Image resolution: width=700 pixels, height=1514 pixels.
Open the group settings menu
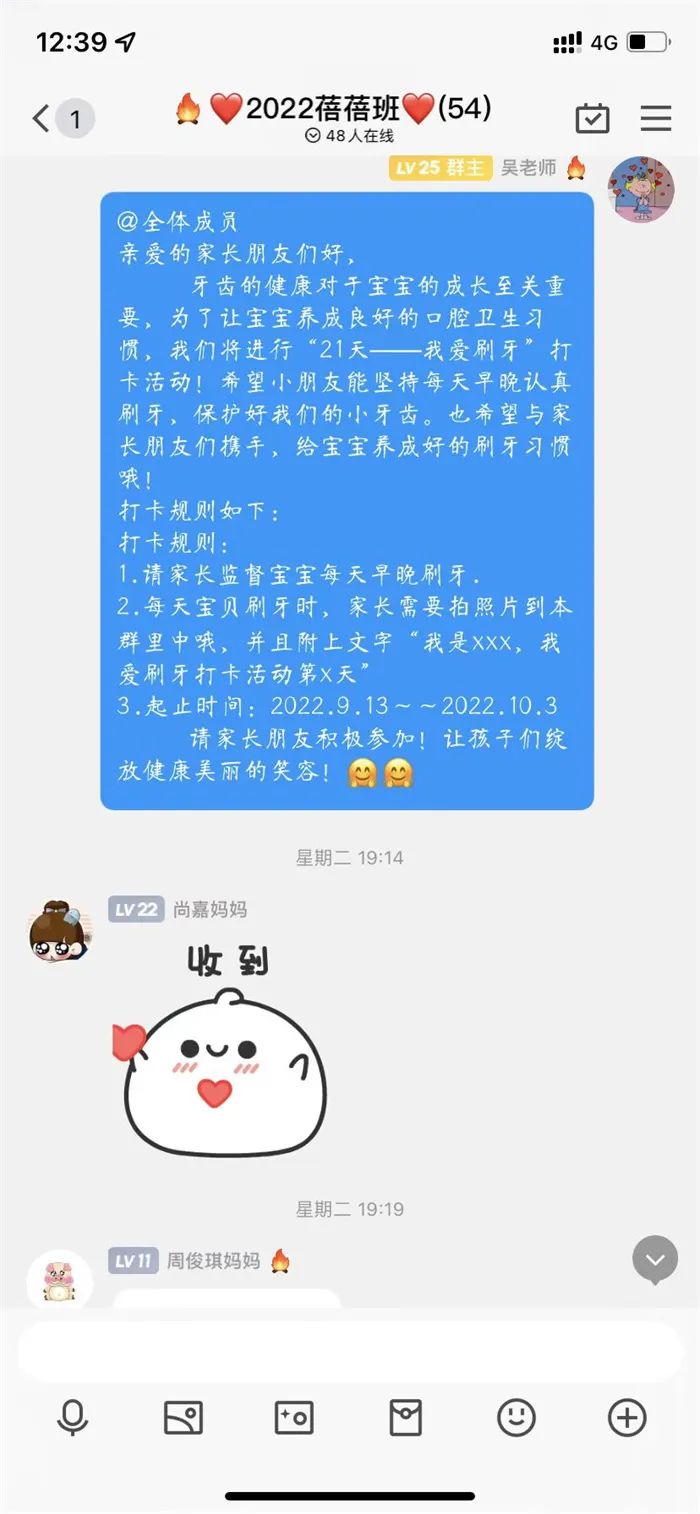(x=656, y=118)
